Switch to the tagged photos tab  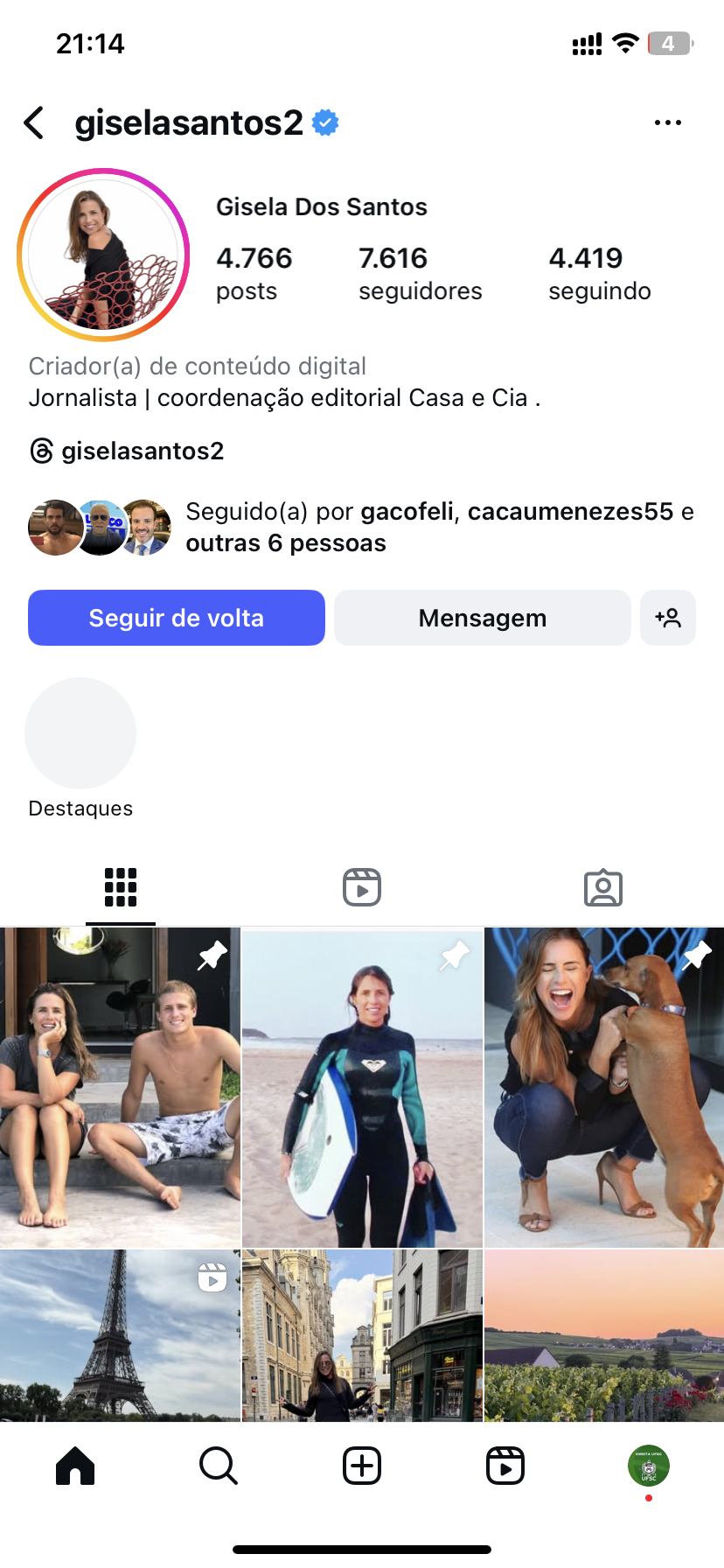[602, 887]
